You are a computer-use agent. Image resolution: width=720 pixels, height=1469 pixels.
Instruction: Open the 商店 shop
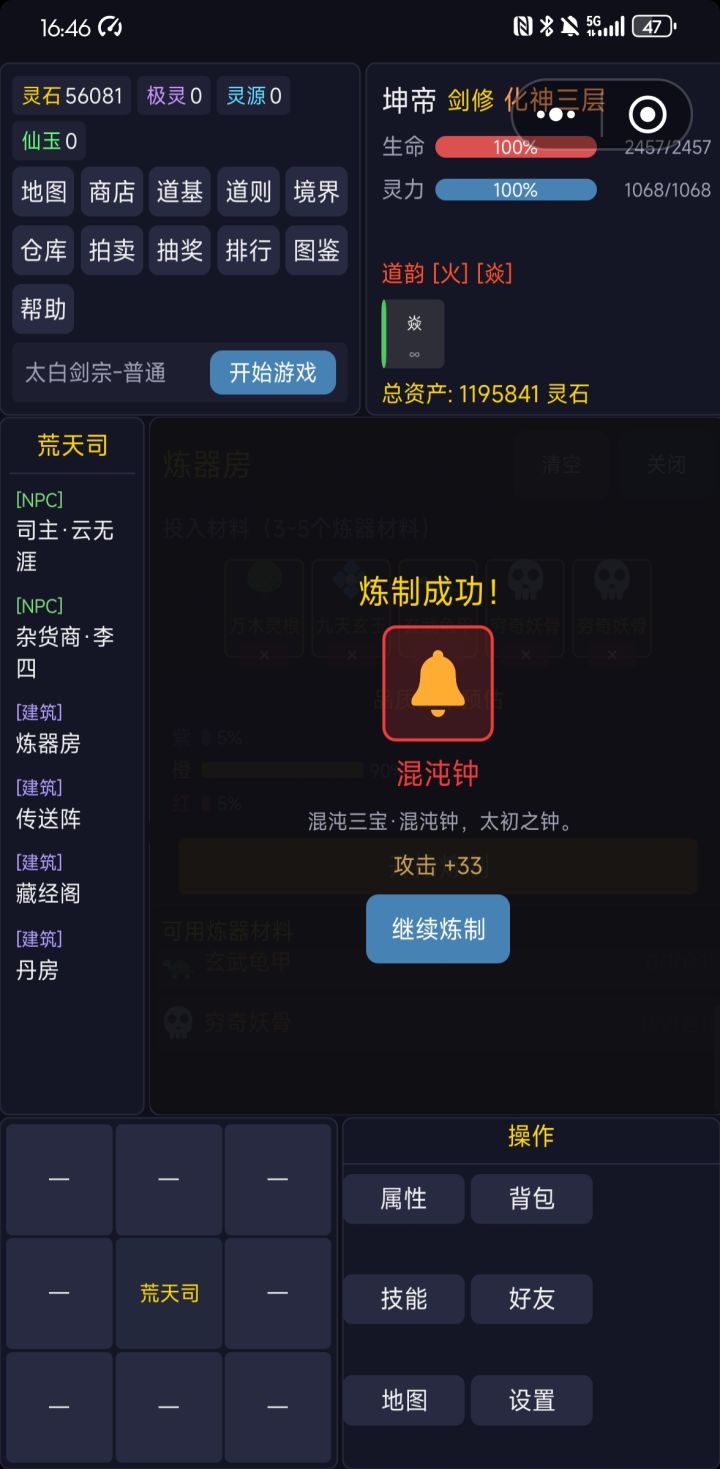tap(111, 192)
